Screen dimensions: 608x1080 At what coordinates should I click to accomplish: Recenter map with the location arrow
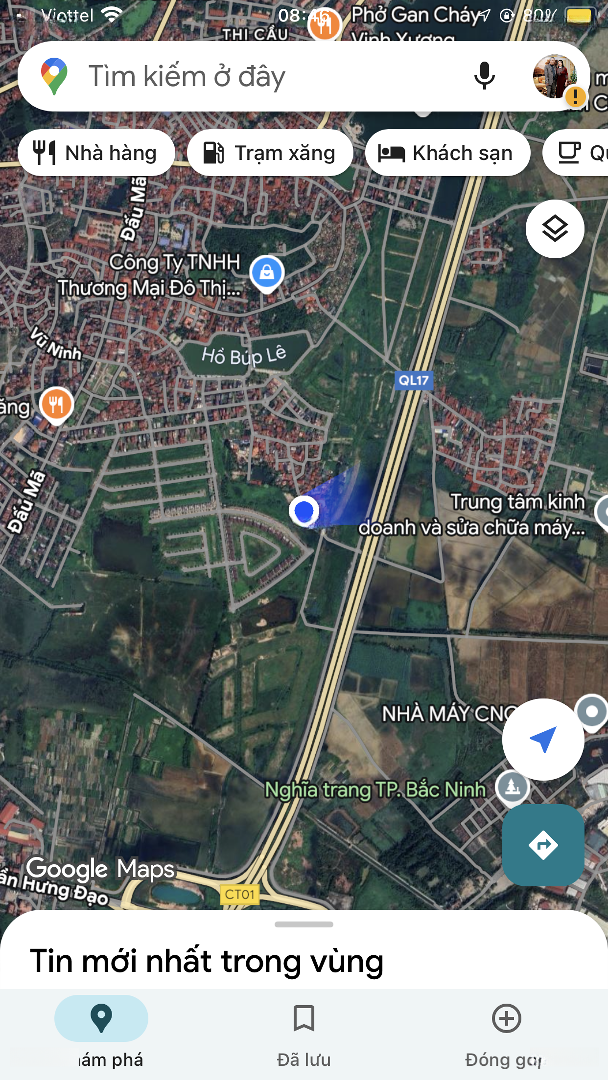[543, 740]
